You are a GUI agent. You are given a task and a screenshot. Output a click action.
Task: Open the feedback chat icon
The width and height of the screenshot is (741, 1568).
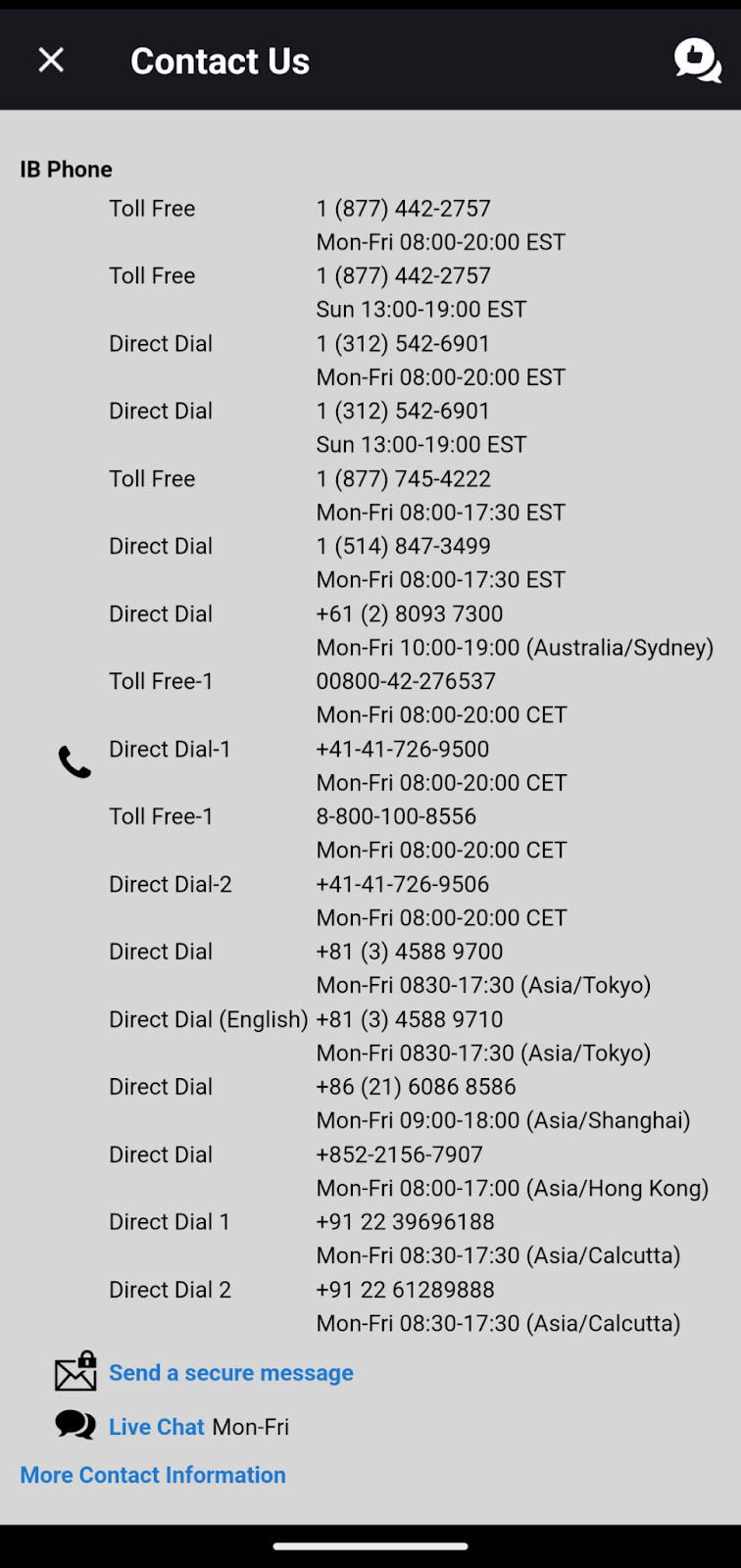click(697, 61)
